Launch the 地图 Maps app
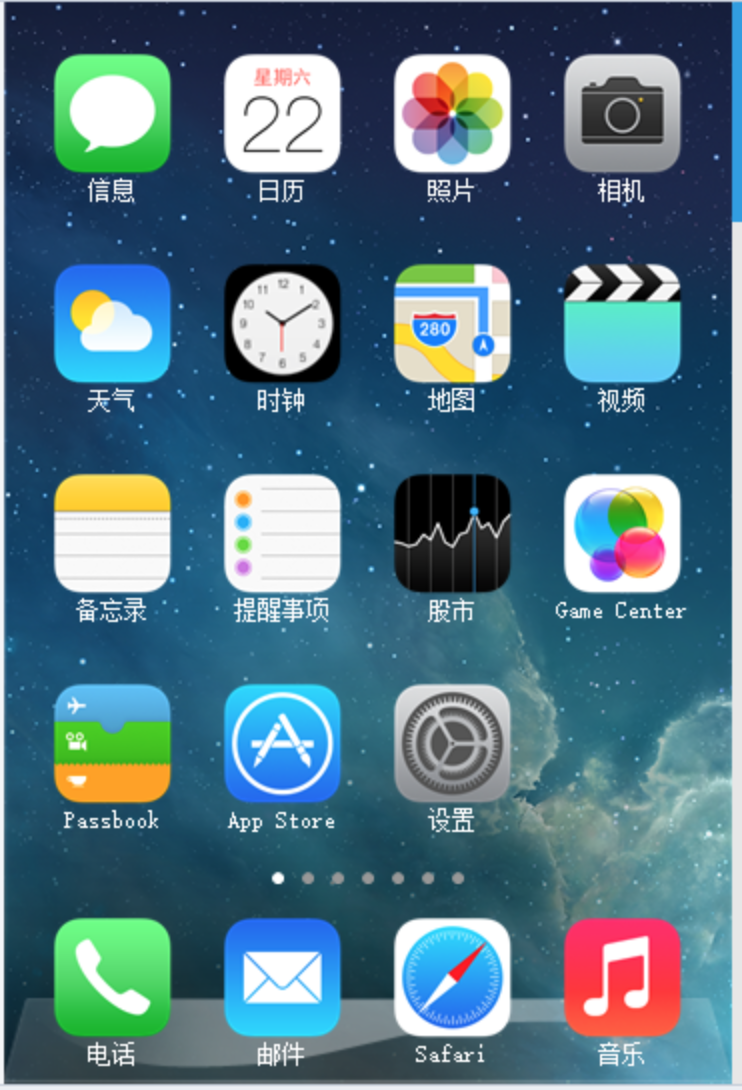The width and height of the screenshot is (742, 1090). pyautogui.click(x=452, y=323)
